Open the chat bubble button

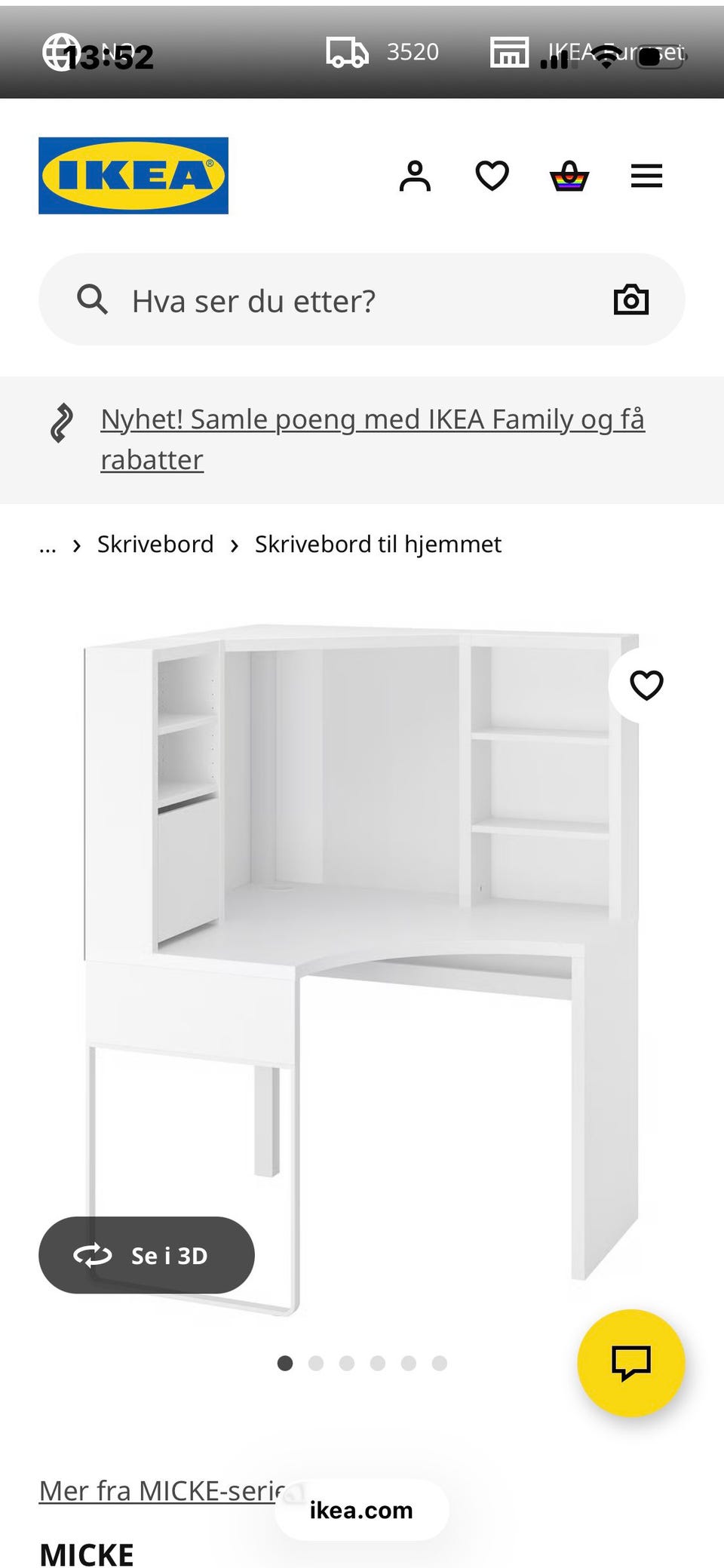point(630,1362)
